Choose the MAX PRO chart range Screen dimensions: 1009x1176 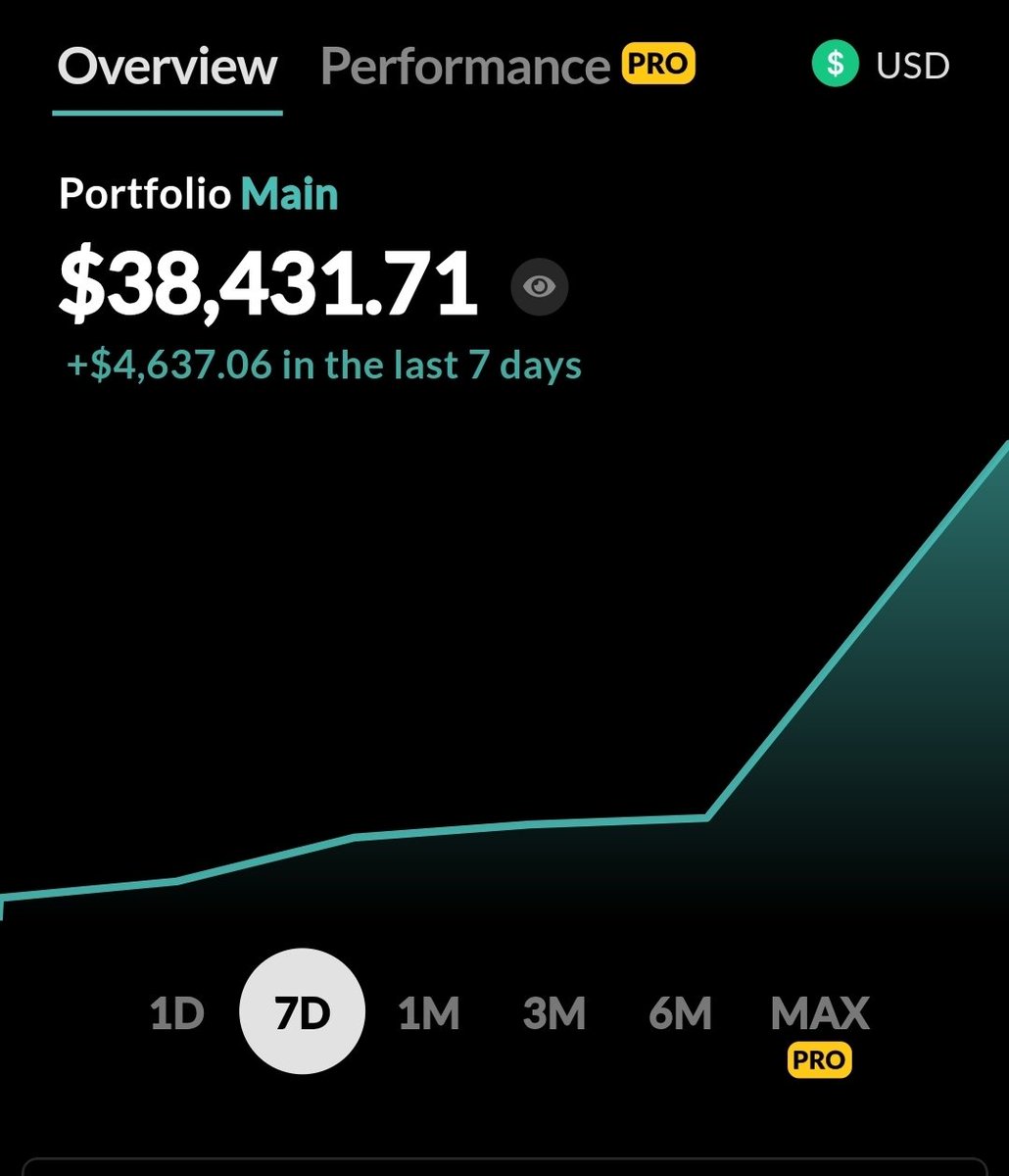click(820, 1024)
